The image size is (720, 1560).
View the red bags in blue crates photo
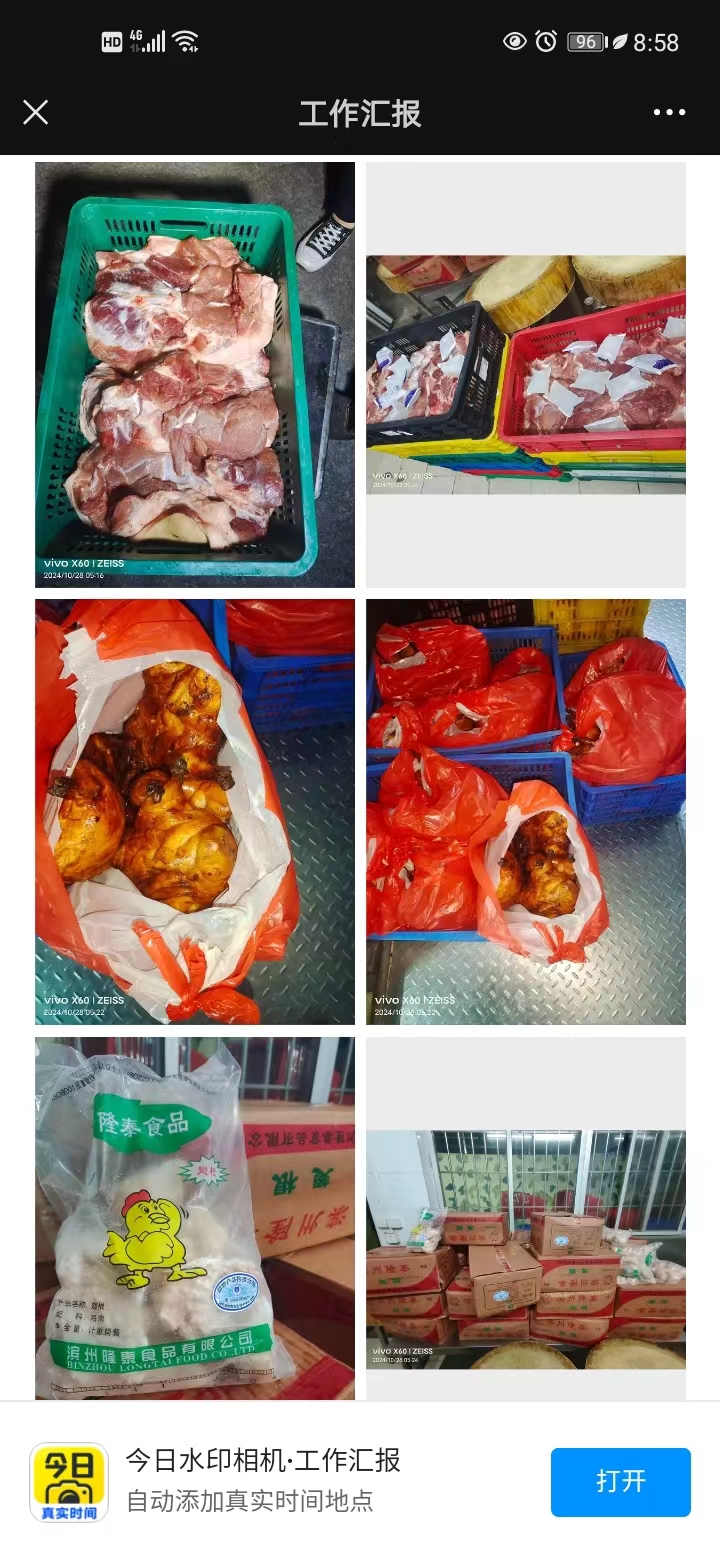click(525, 811)
